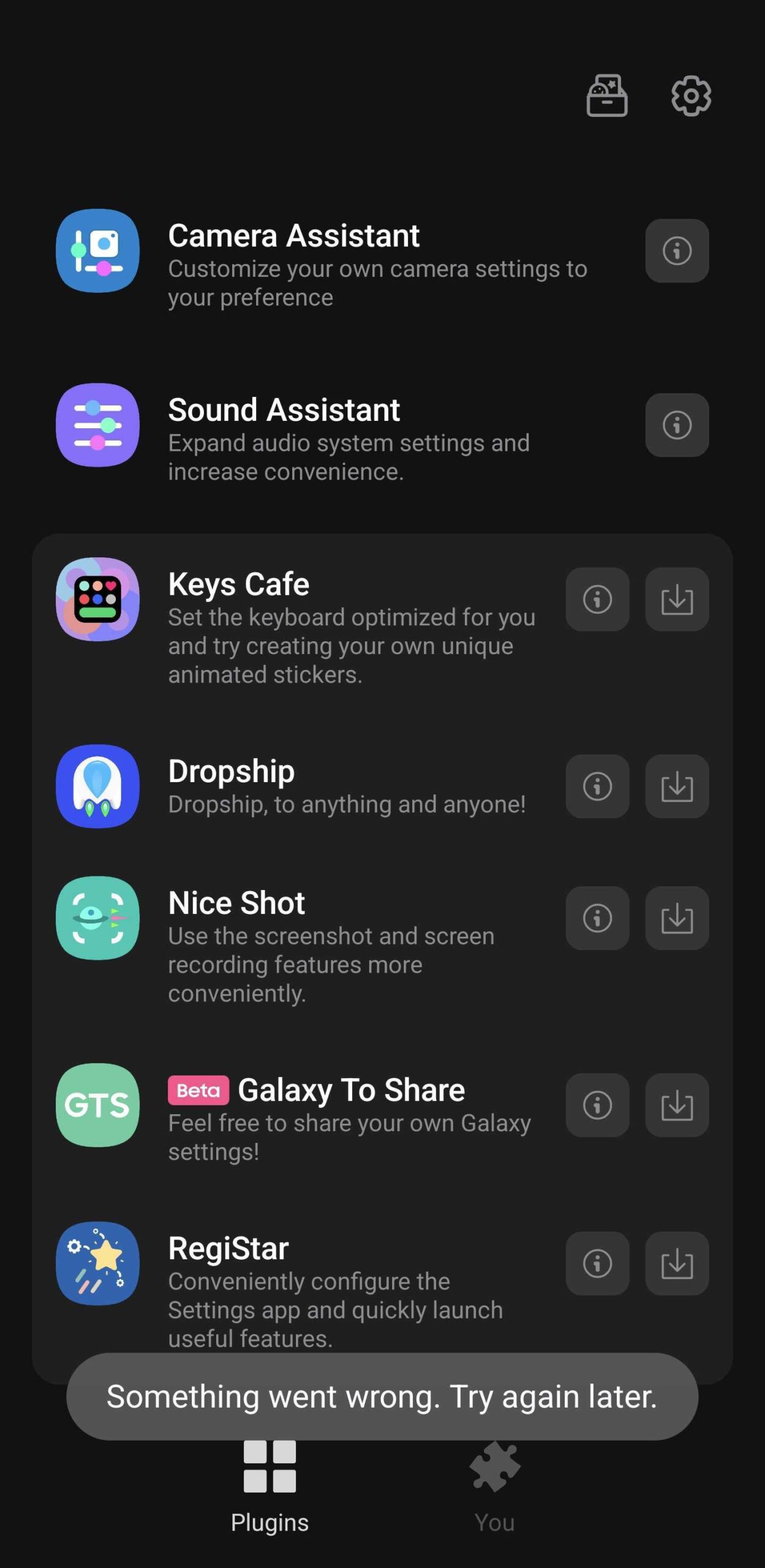This screenshot has width=765, height=1568.
Task: Download the RegiStar plugin
Action: click(677, 1263)
